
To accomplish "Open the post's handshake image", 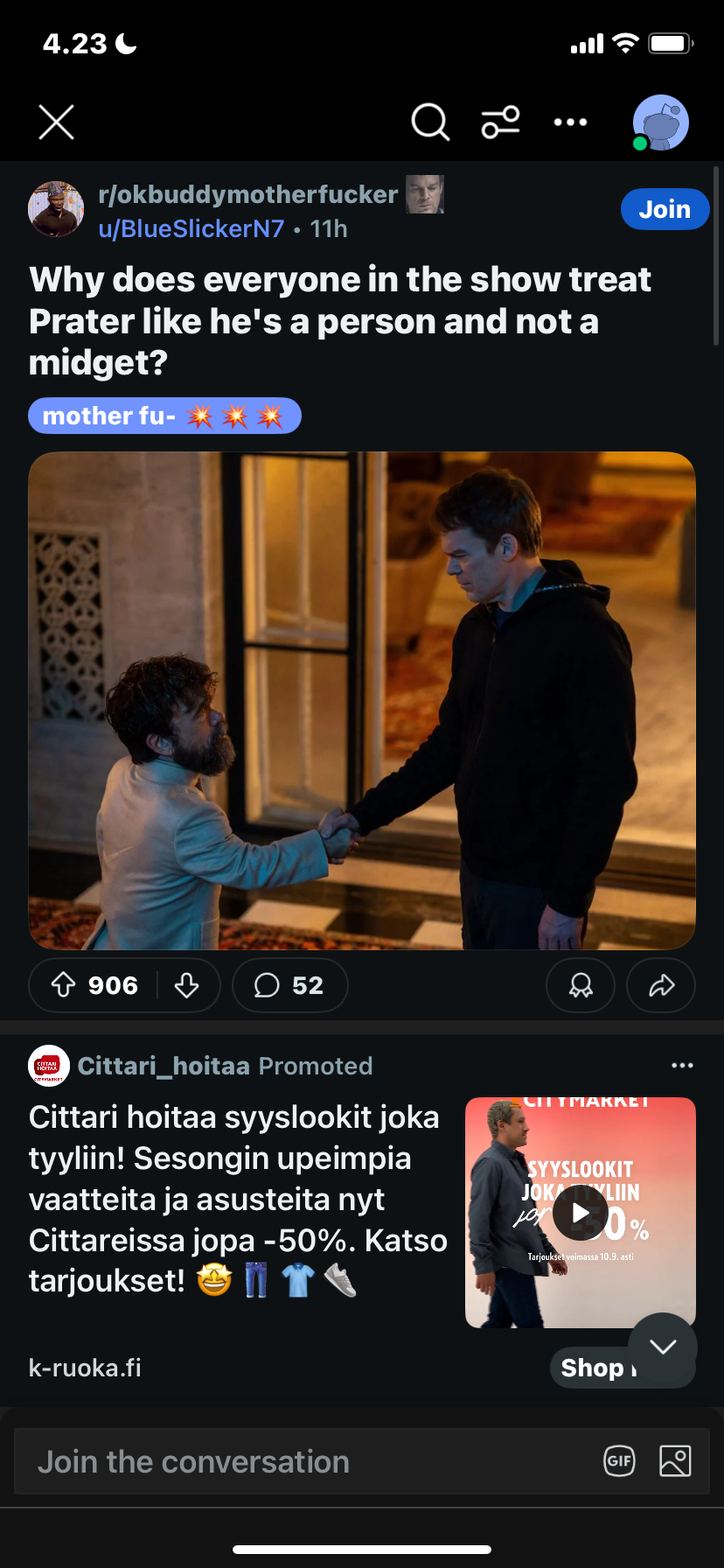I will pyautogui.click(x=362, y=700).
